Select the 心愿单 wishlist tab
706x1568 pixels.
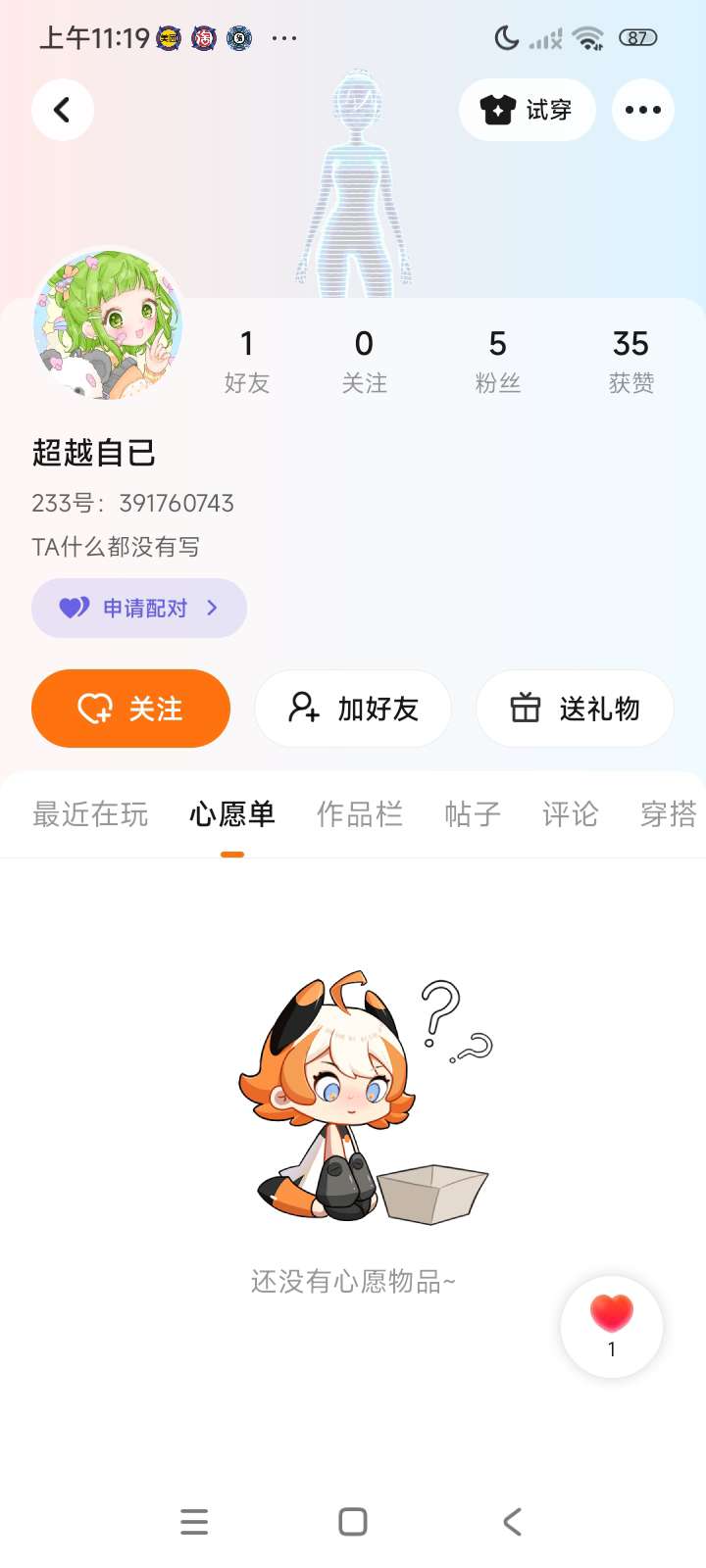232,814
